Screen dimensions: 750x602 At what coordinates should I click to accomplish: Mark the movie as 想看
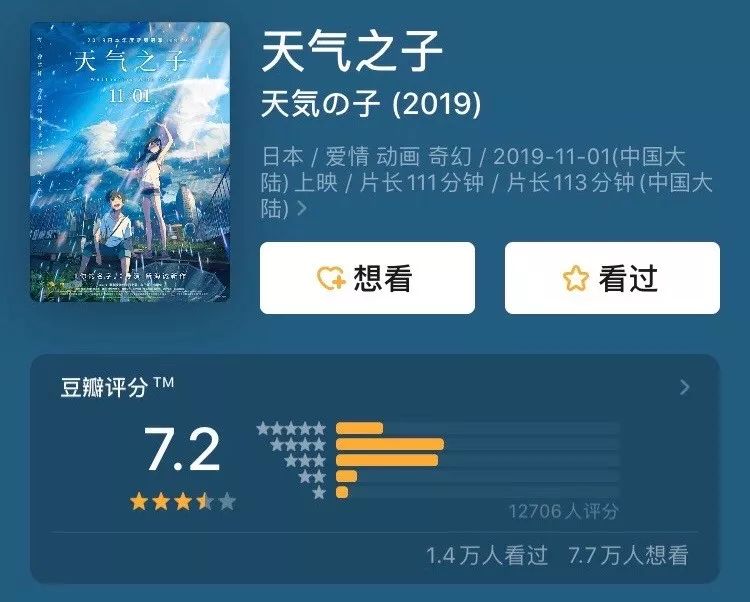click(x=366, y=278)
